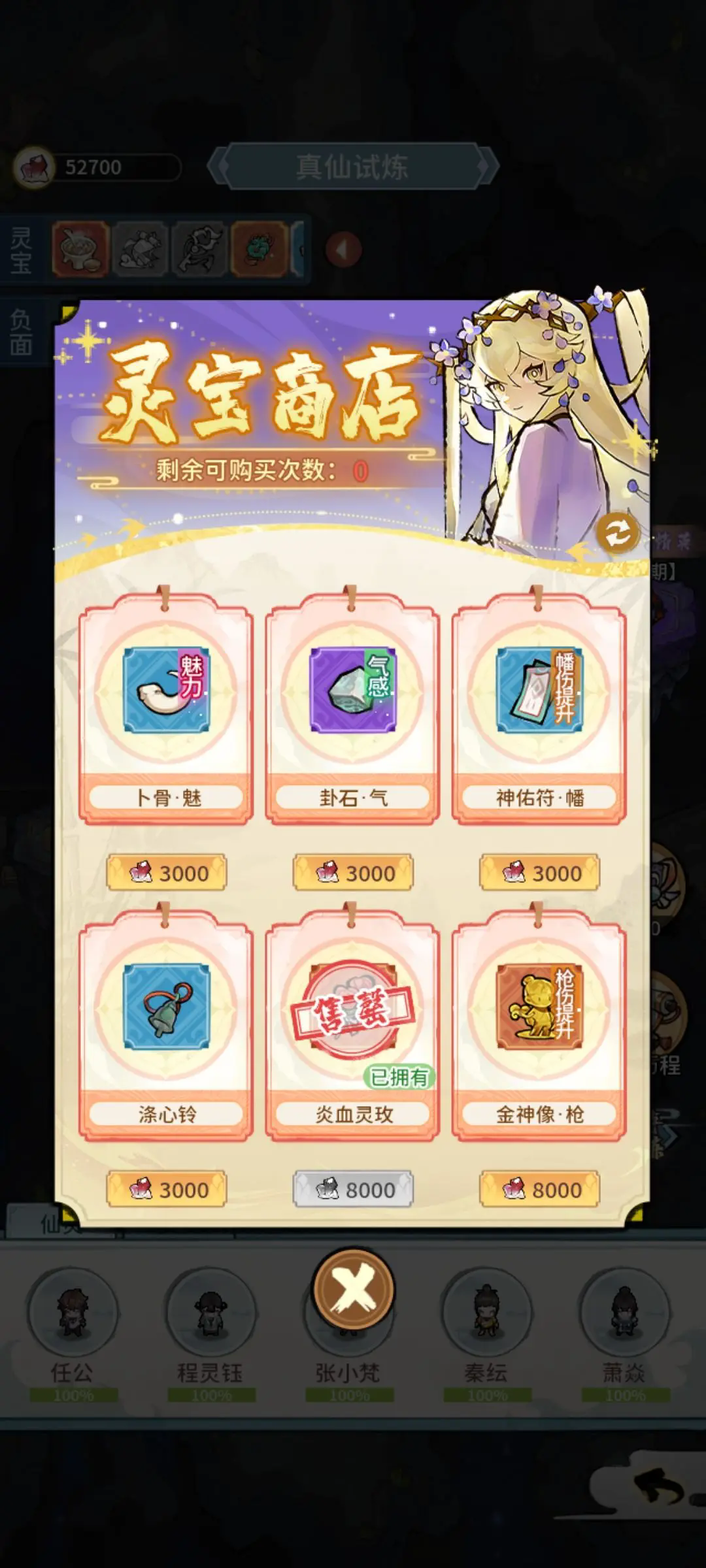Refresh the 灵宝商店 item list
The width and height of the screenshot is (706, 1568).
click(x=617, y=532)
